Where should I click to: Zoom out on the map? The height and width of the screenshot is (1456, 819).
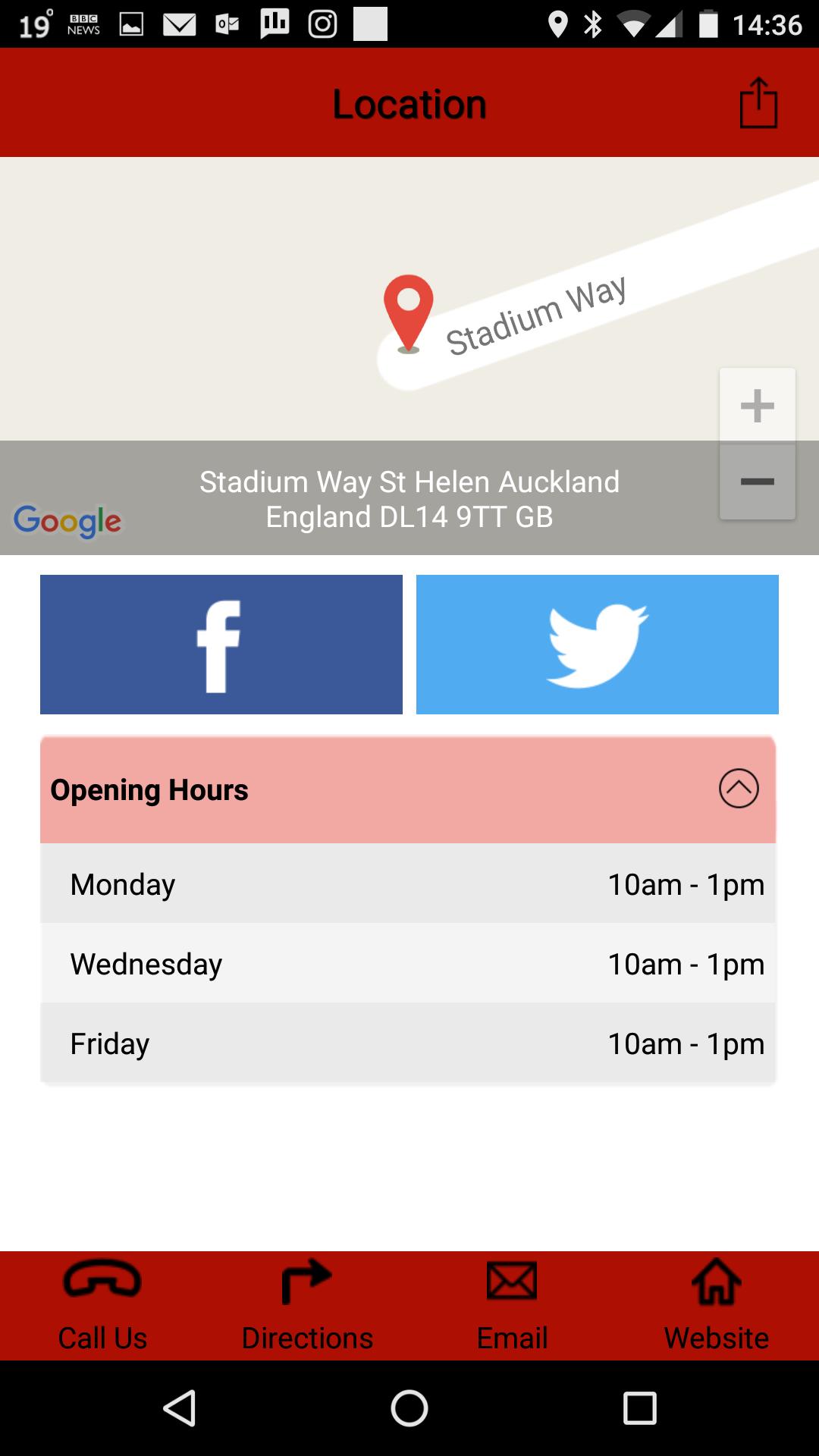[x=757, y=482]
